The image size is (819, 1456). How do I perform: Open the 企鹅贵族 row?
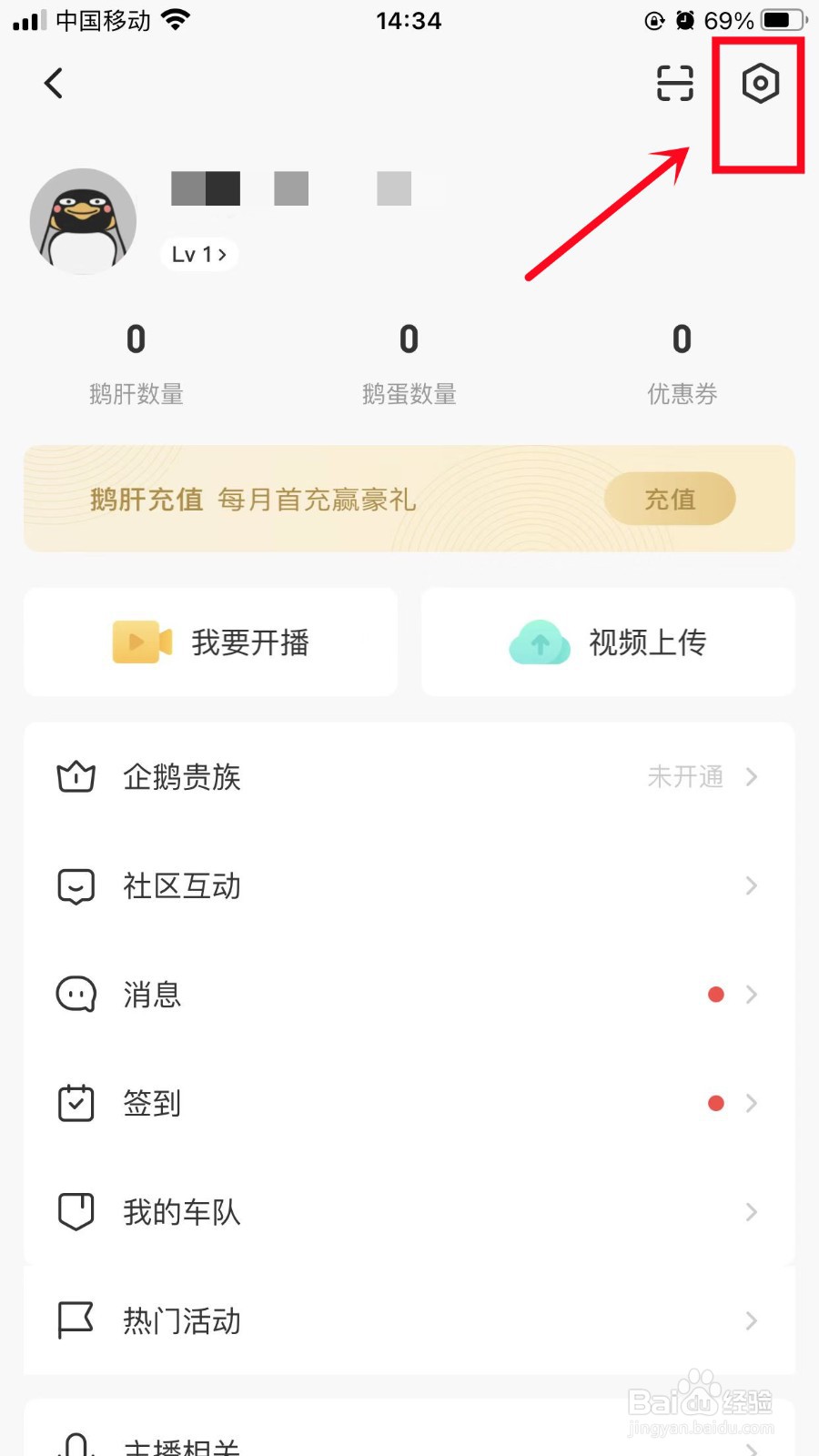tap(409, 777)
